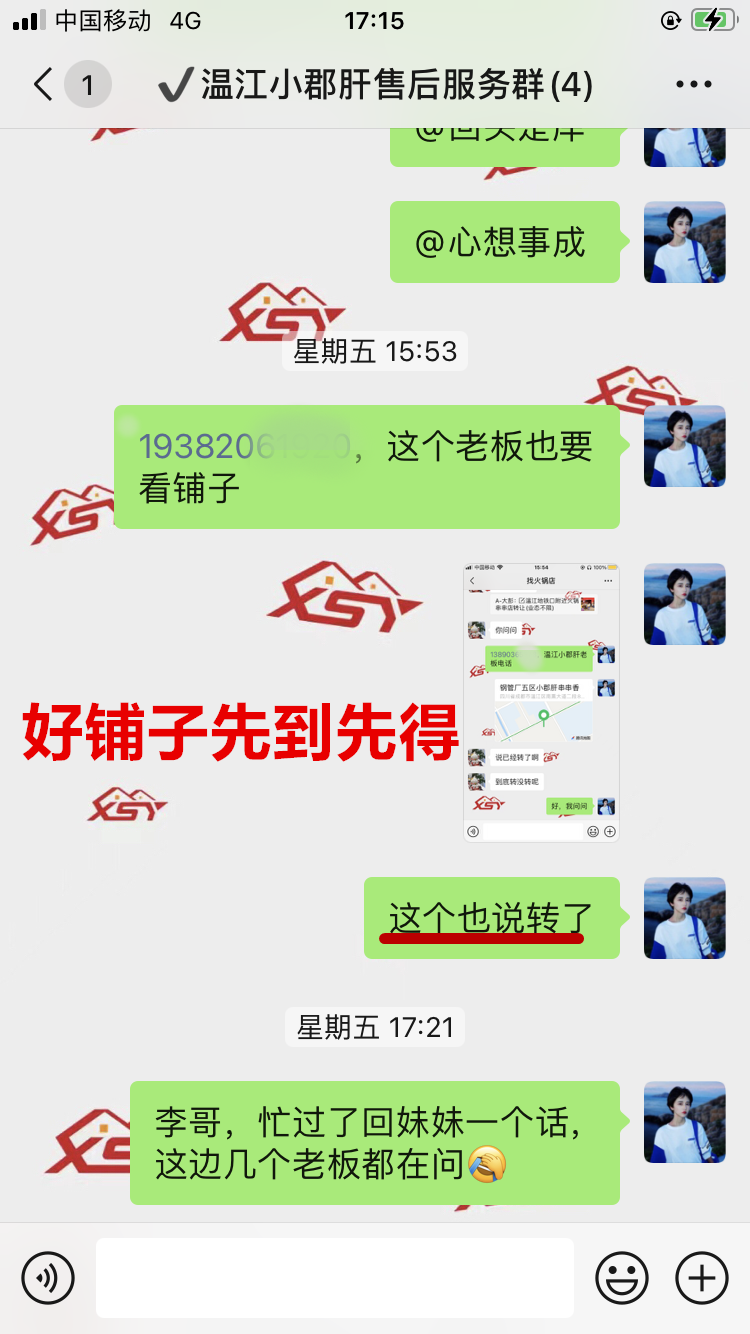The height and width of the screenshot is (1334, 750).
Task: Go back to the chat list
Action: point(44,85)
